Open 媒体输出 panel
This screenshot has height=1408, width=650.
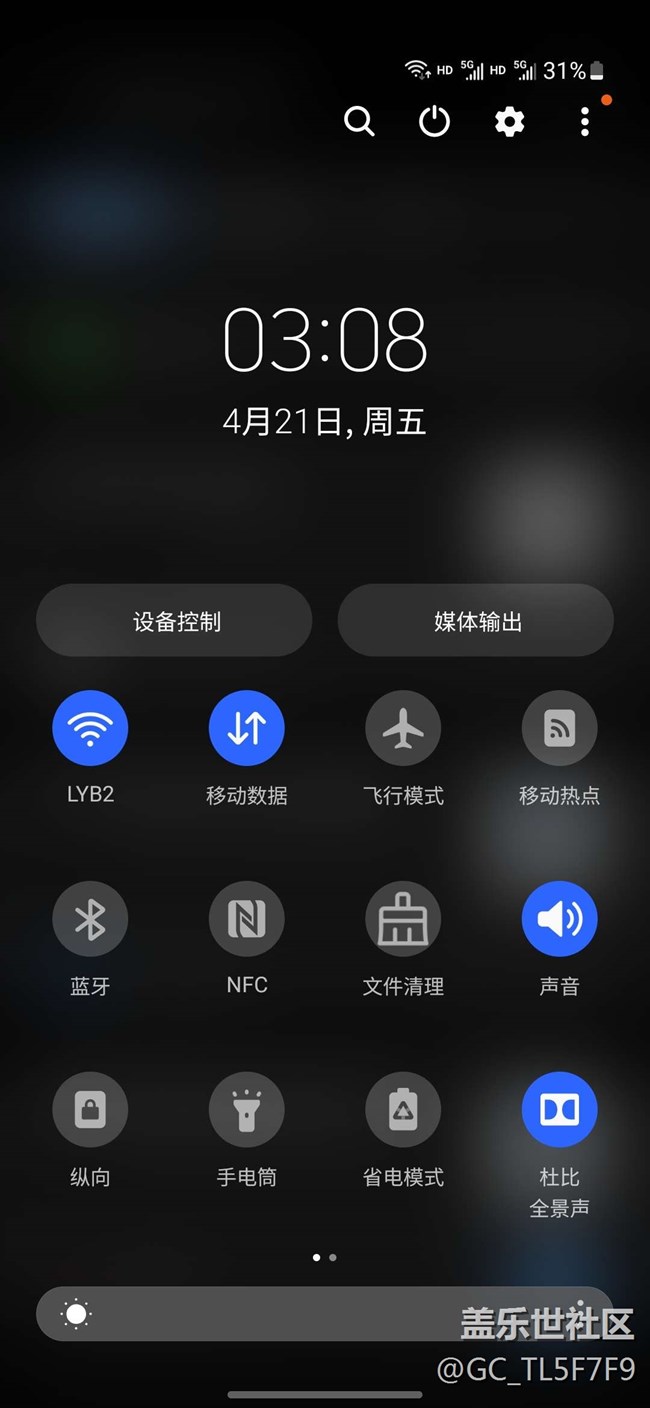(476, 621)
